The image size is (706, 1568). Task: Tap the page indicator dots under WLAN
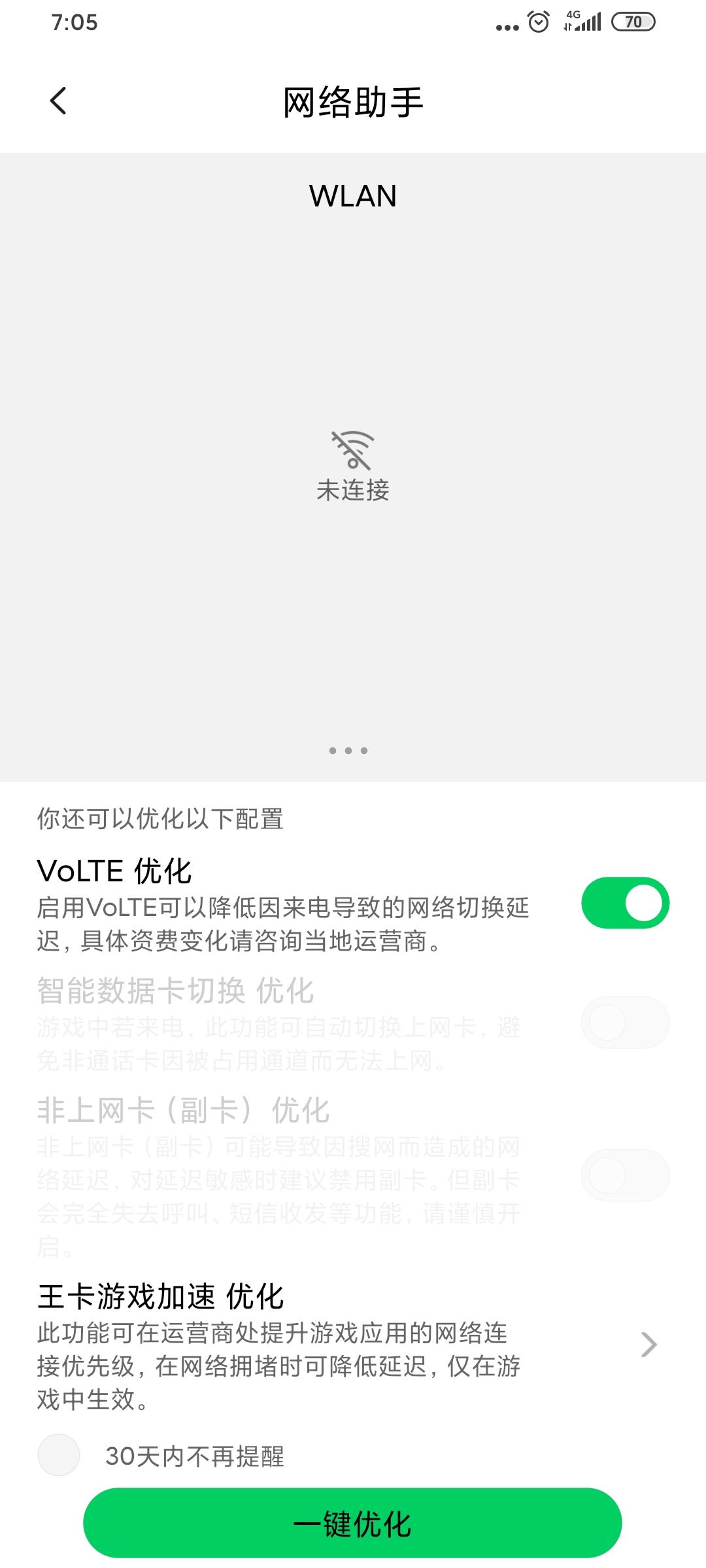[x=348, y=751]
